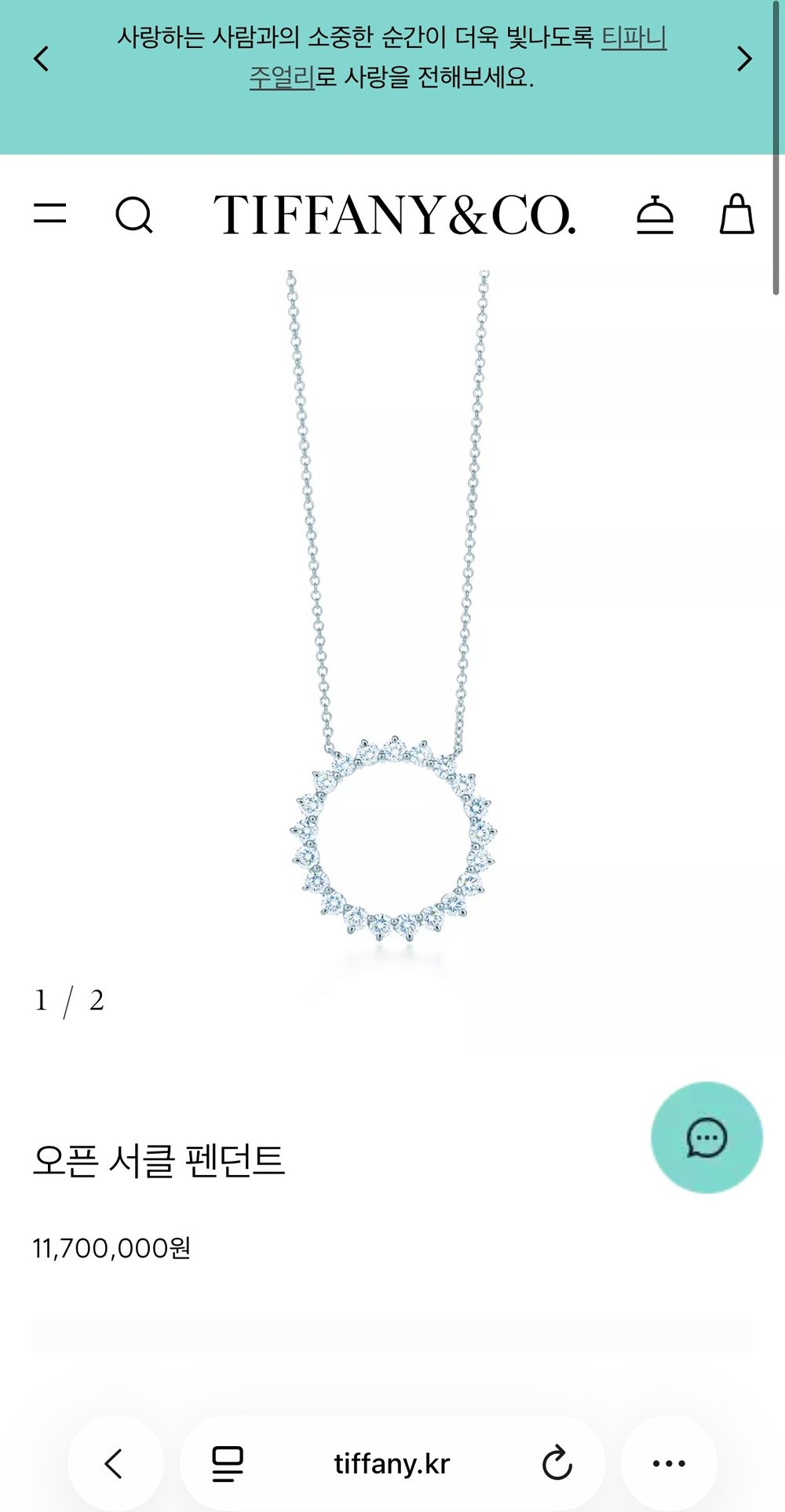Viewport: 785px width, 1512px height.
Task: Open the browser more options menu
Action: tap(669, 1463)
